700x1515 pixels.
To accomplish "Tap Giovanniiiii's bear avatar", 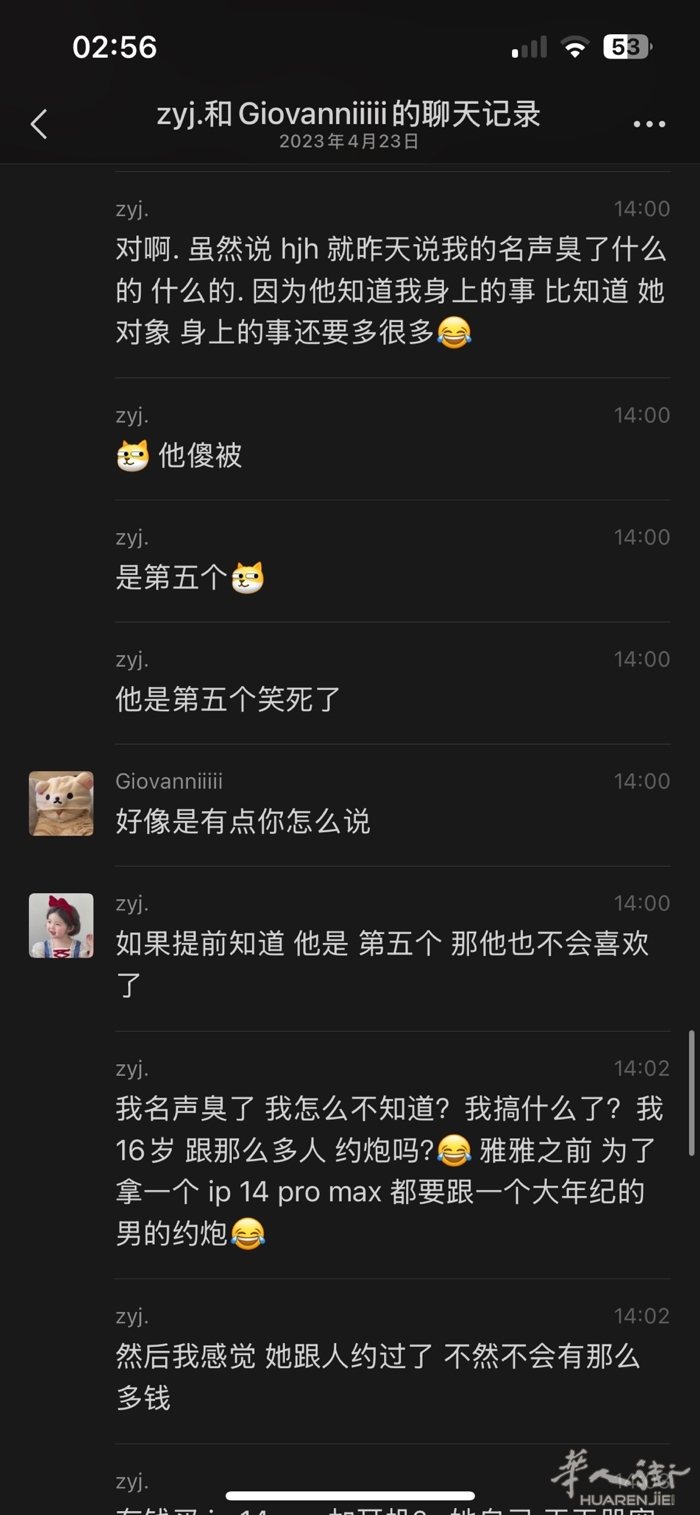I will 61,803.
